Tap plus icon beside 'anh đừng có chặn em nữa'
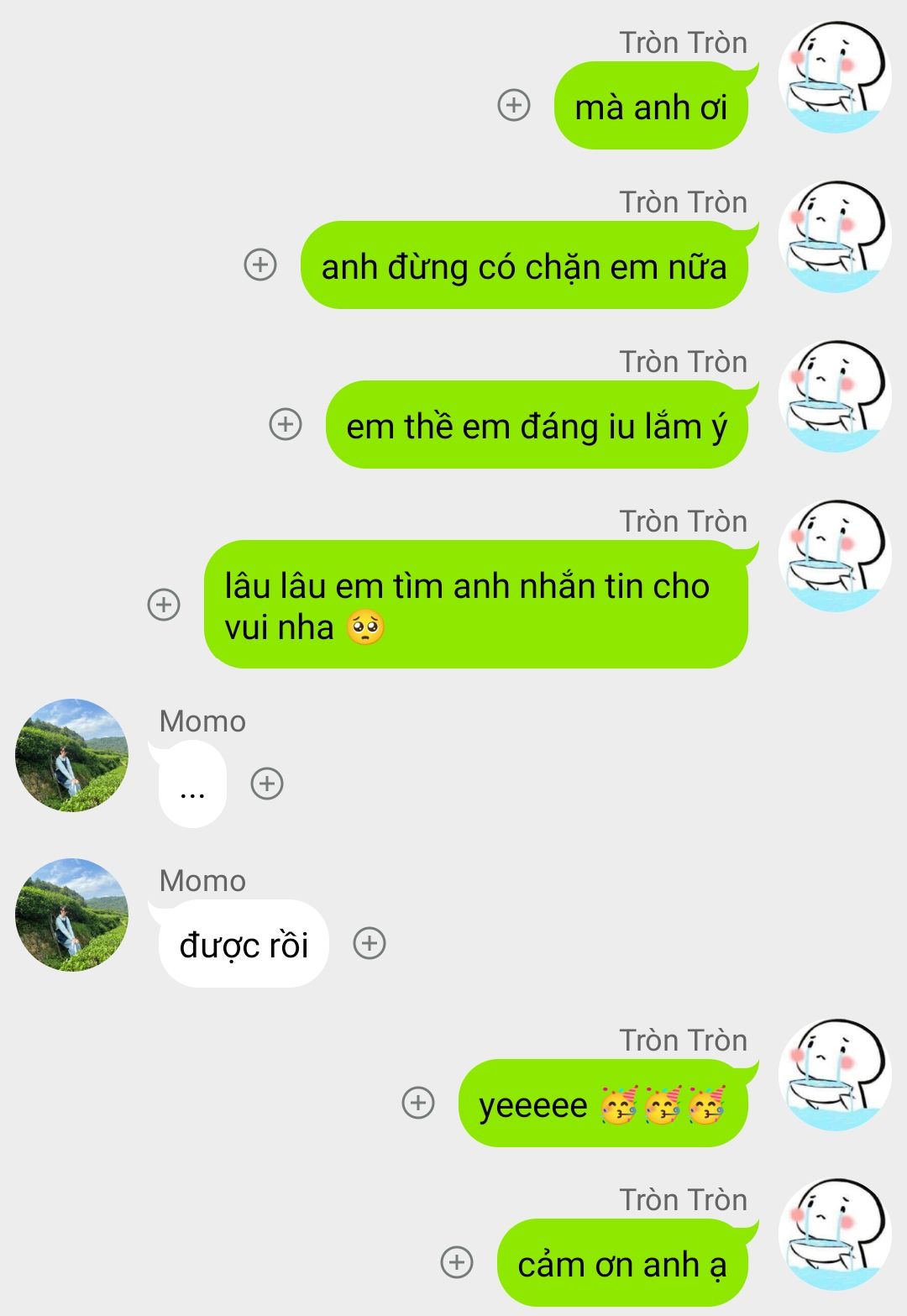 coord(260,265)
